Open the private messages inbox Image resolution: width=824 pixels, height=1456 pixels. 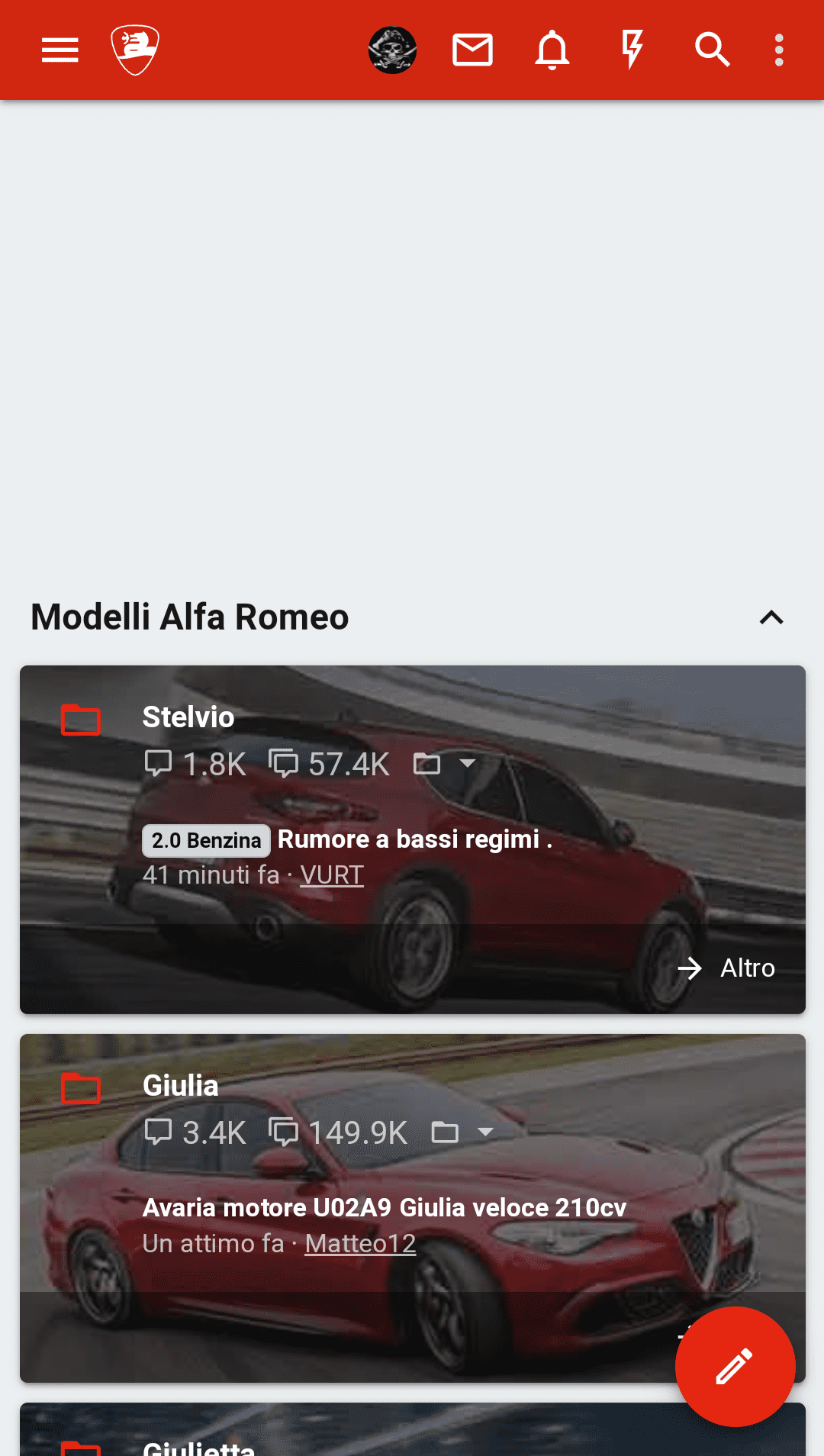472,50
